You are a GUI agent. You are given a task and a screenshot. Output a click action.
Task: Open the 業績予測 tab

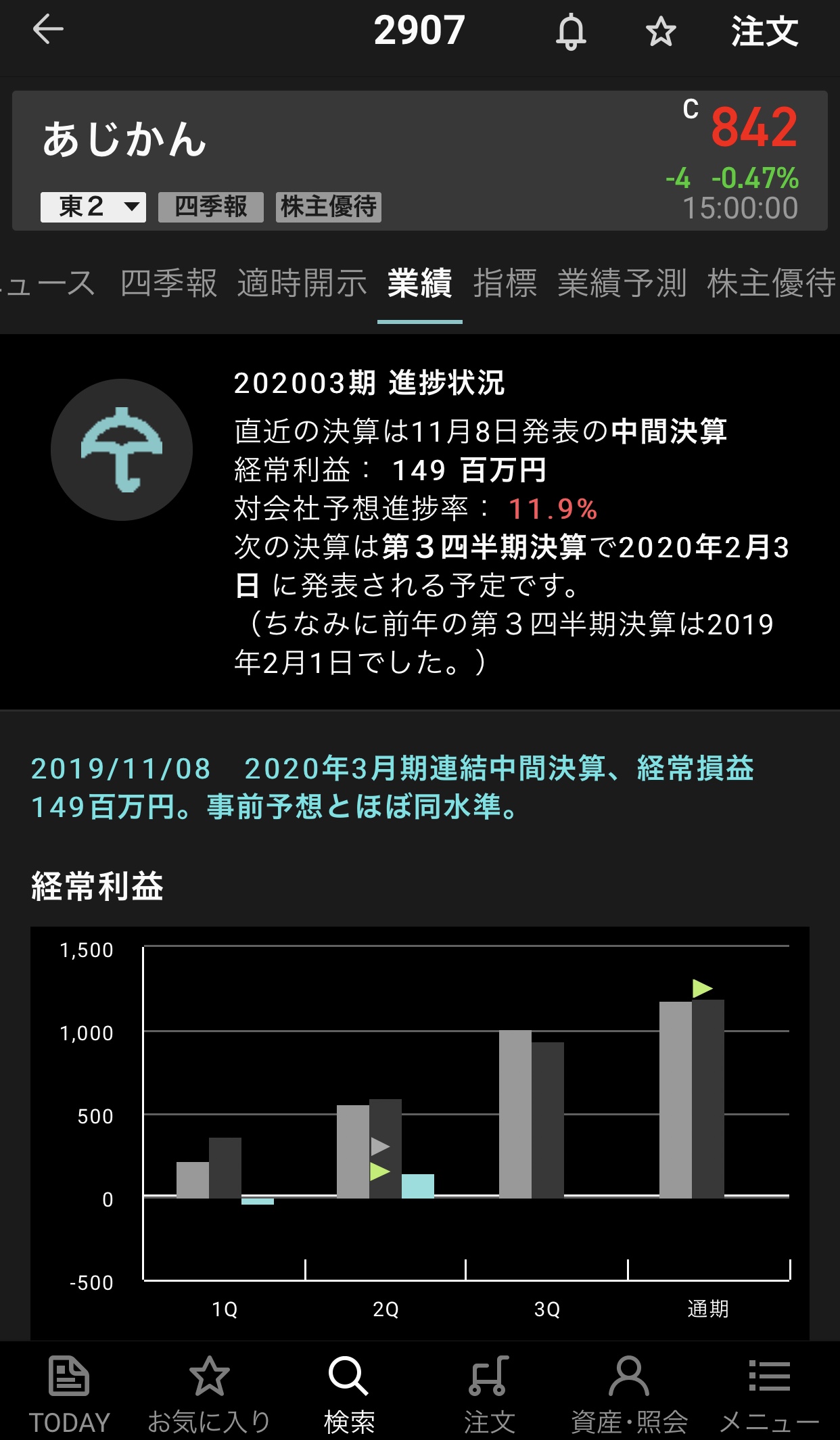(x=622, y=283)
